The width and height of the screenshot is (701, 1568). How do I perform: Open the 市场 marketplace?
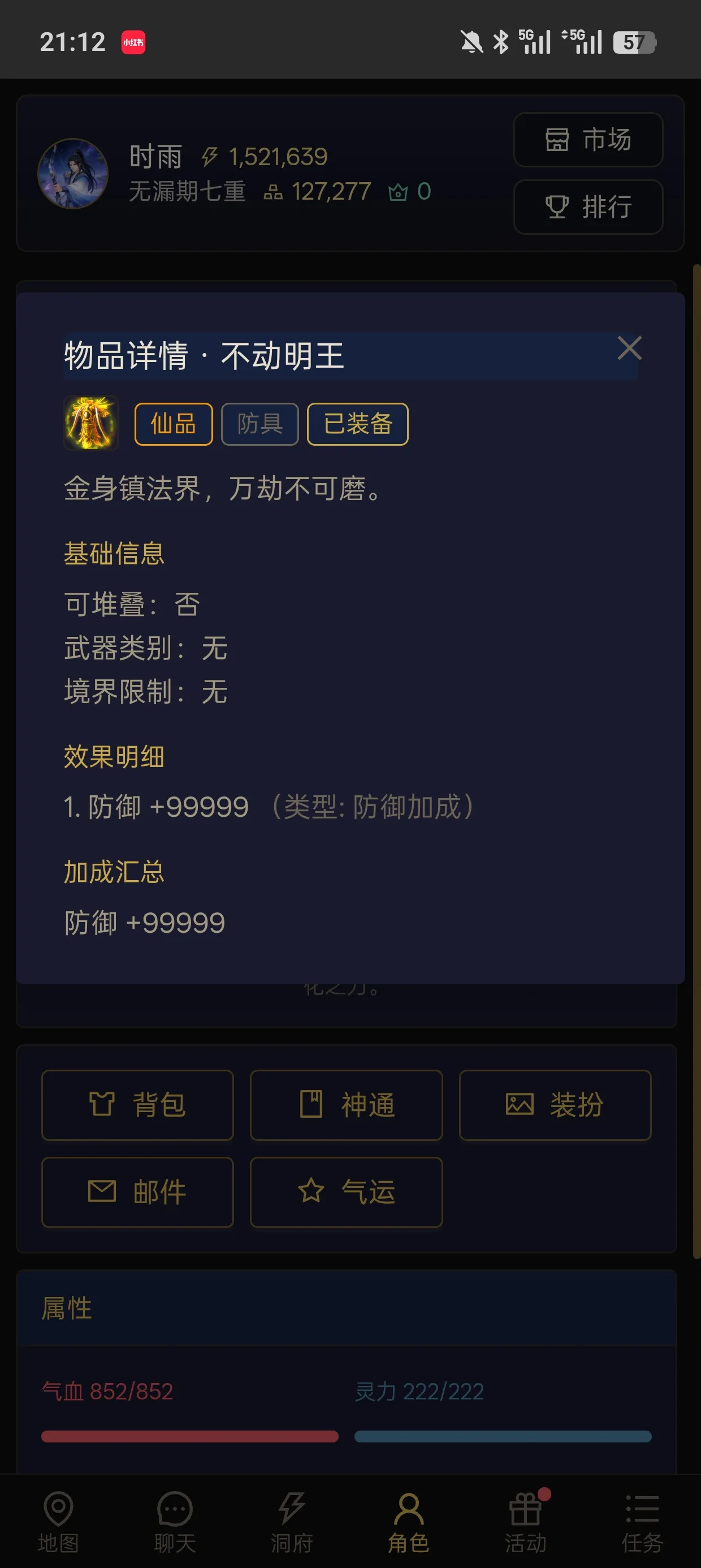tap(588, 139)
